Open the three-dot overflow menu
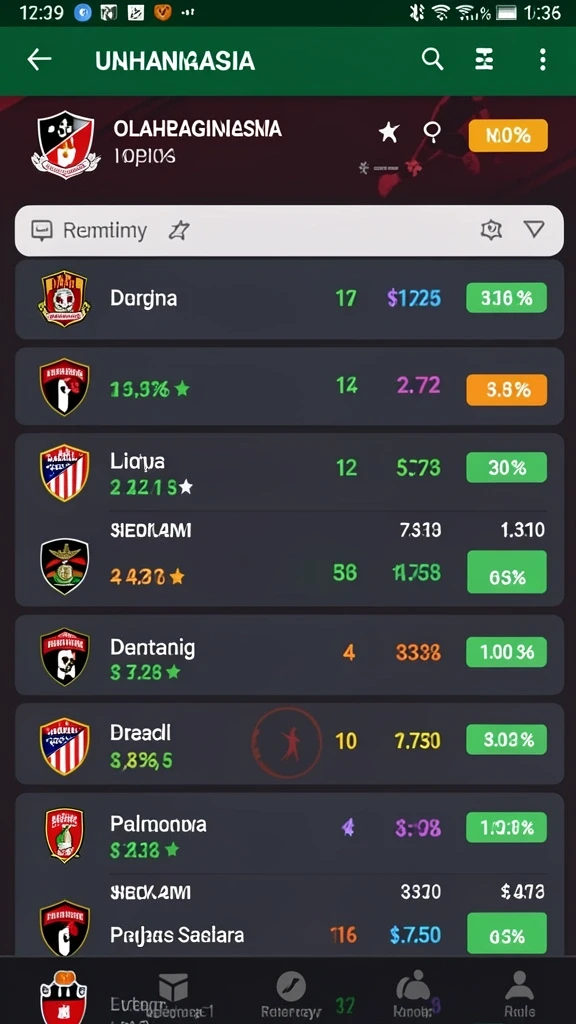 (x=542, y=60)
